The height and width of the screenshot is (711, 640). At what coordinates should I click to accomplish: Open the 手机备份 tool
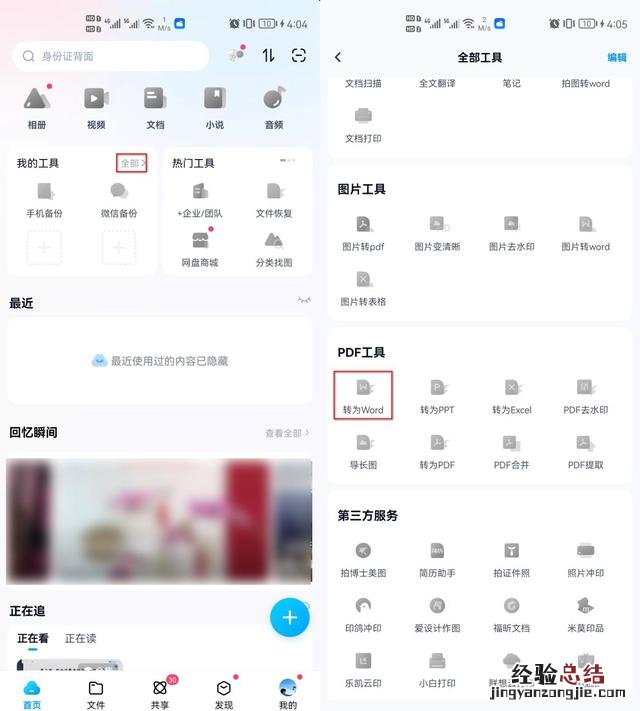tap(45, 199)
